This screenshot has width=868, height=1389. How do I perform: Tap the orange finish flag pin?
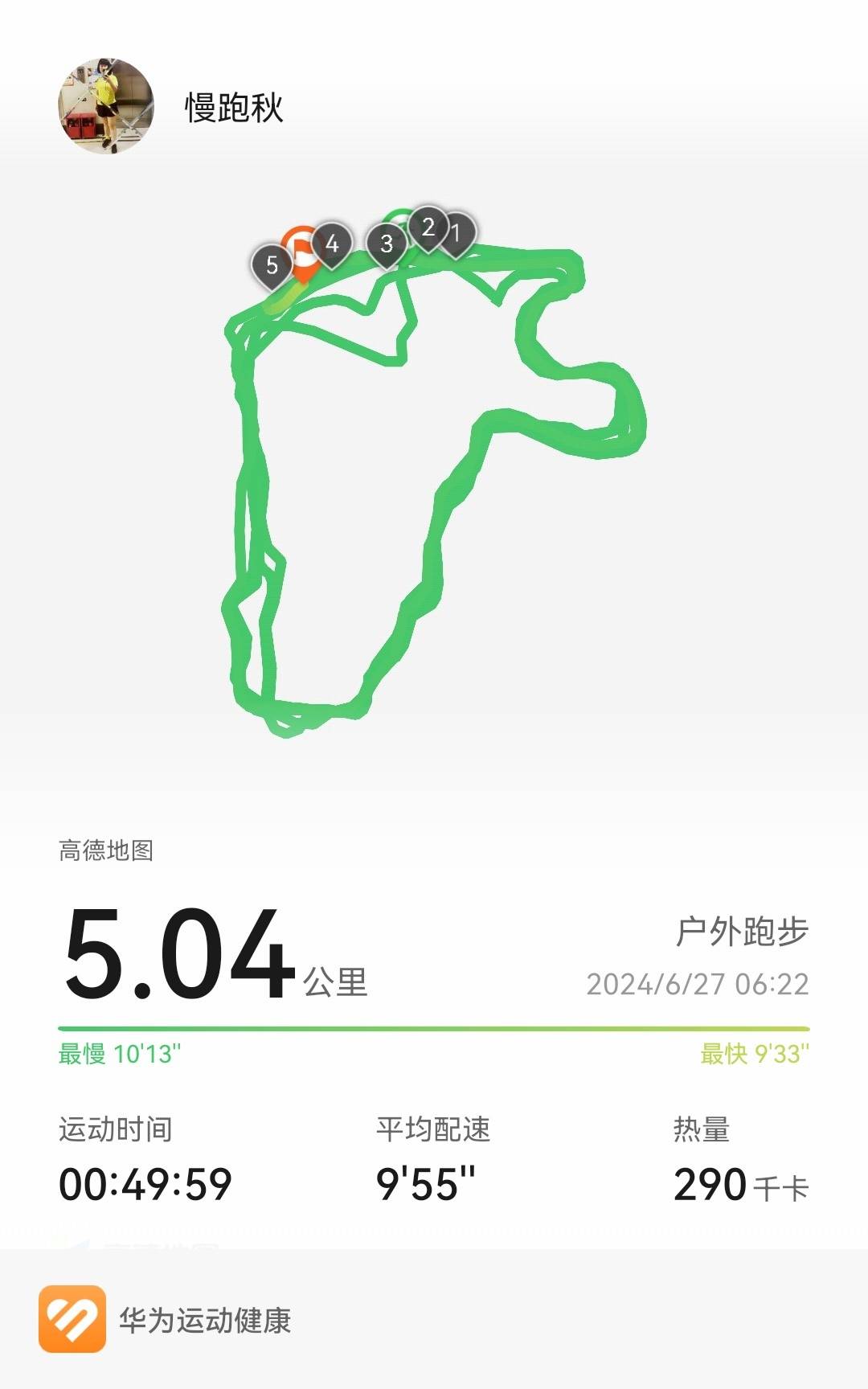click(x=301, y=249)
